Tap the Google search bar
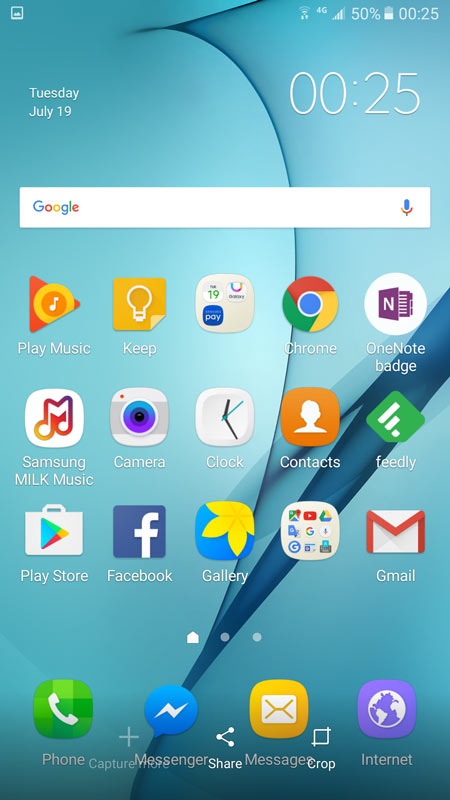 pos(224,207)
